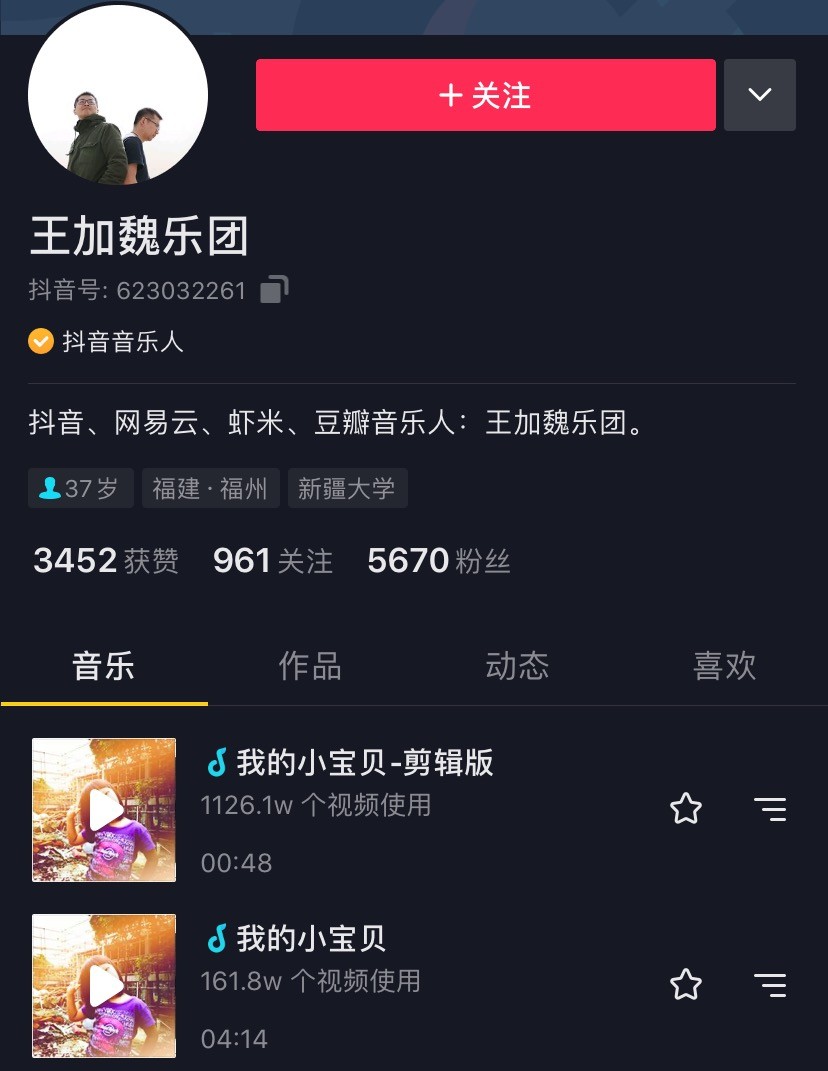Screen dimensions: 828x1071
Task: Star the 04:14 我的小宝贝 track
Action: click(686, 985)
